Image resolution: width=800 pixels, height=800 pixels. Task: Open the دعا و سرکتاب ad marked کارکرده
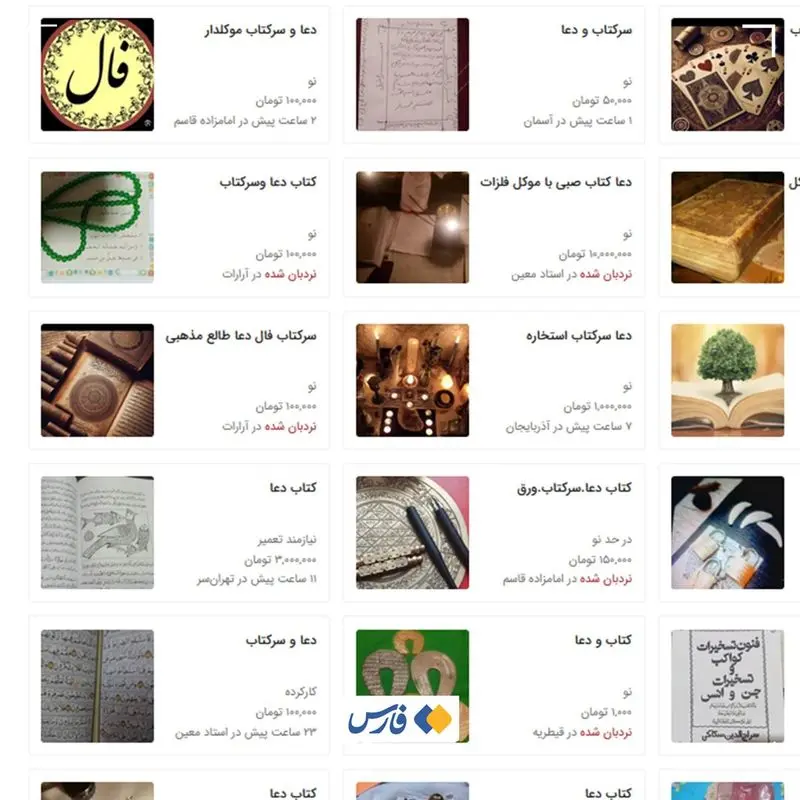[x=280, y=640]
